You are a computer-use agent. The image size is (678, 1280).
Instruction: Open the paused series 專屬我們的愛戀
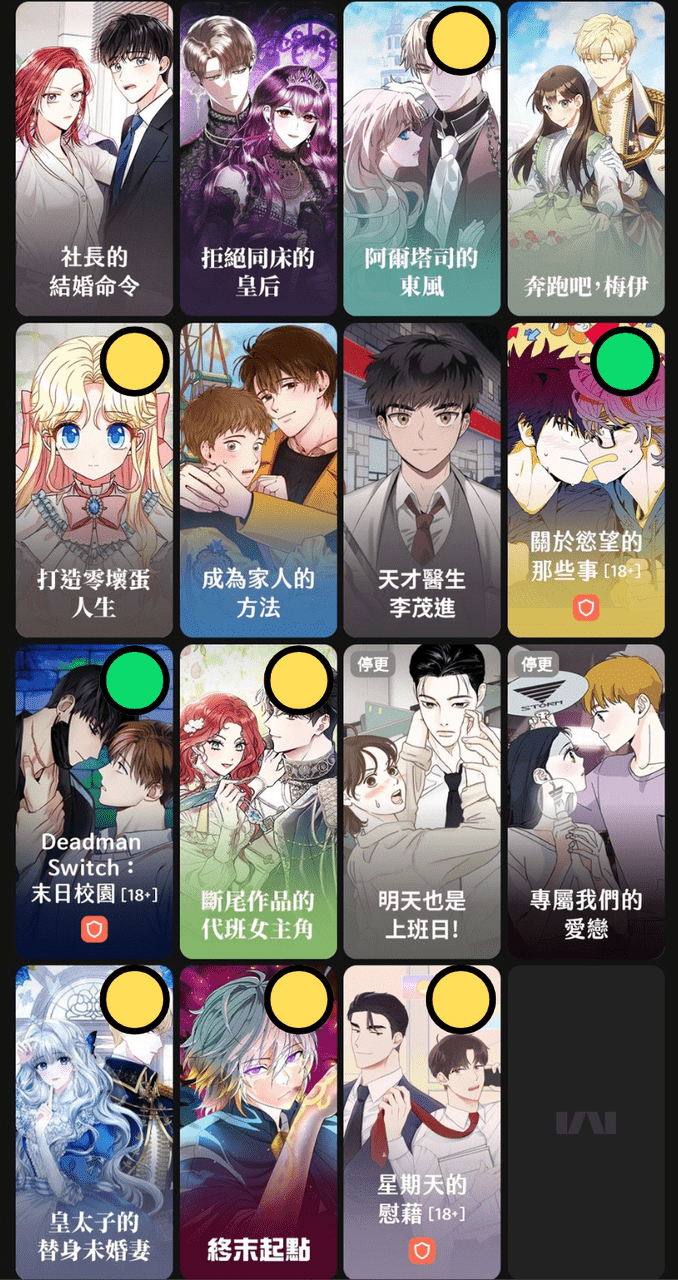(x=586, y=801)
